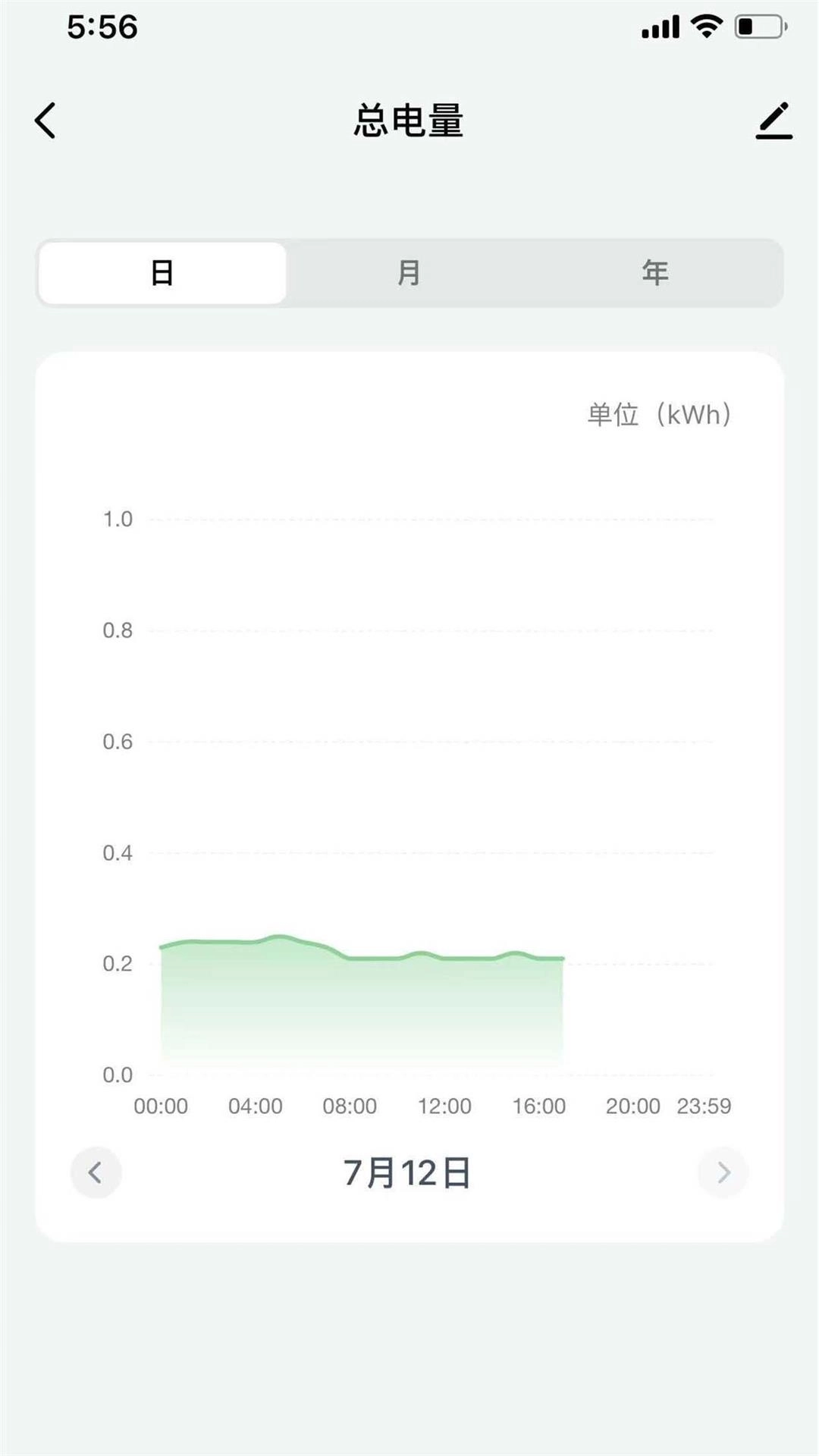
Task: Open the 年 yearly view tab
Action: tap(654, 273)
